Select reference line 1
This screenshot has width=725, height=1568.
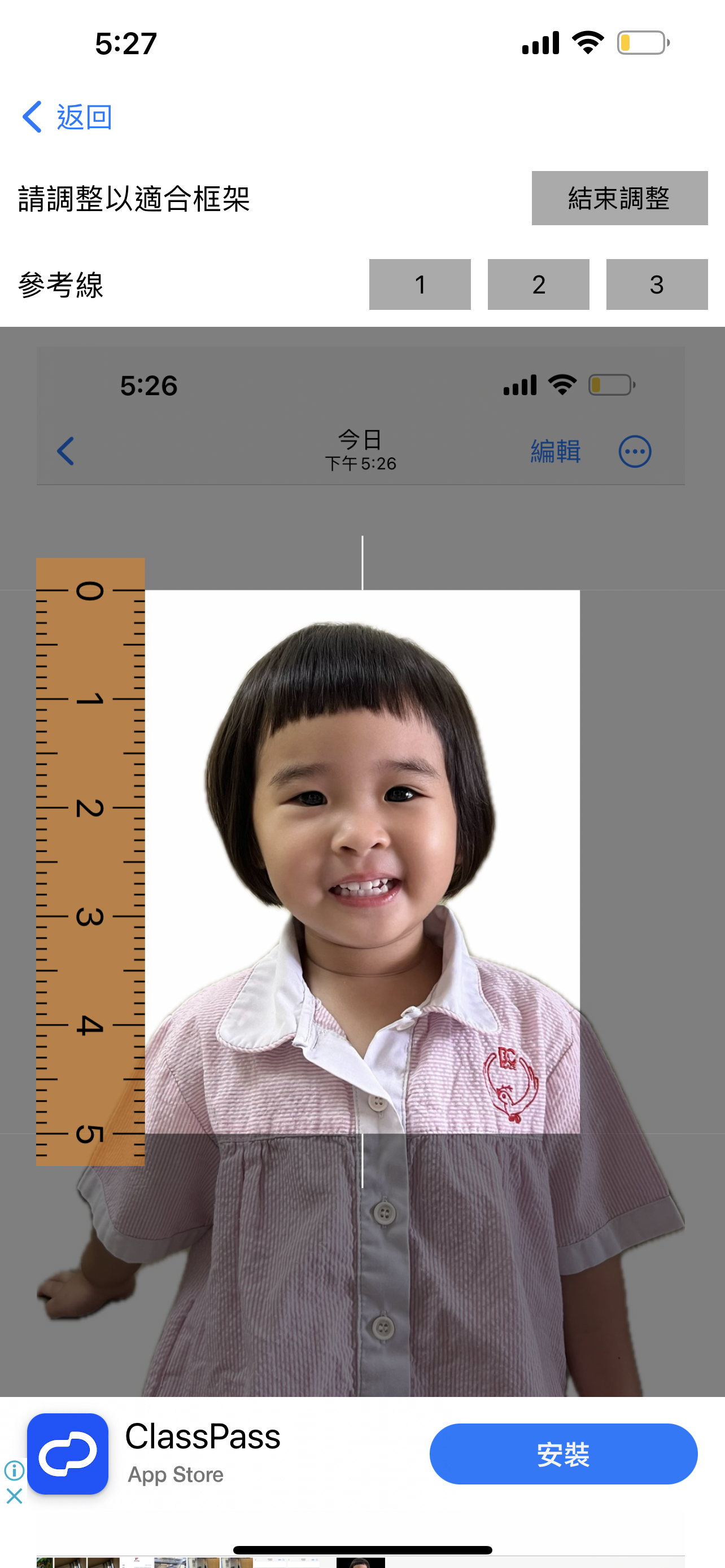[x=420, y=285]
